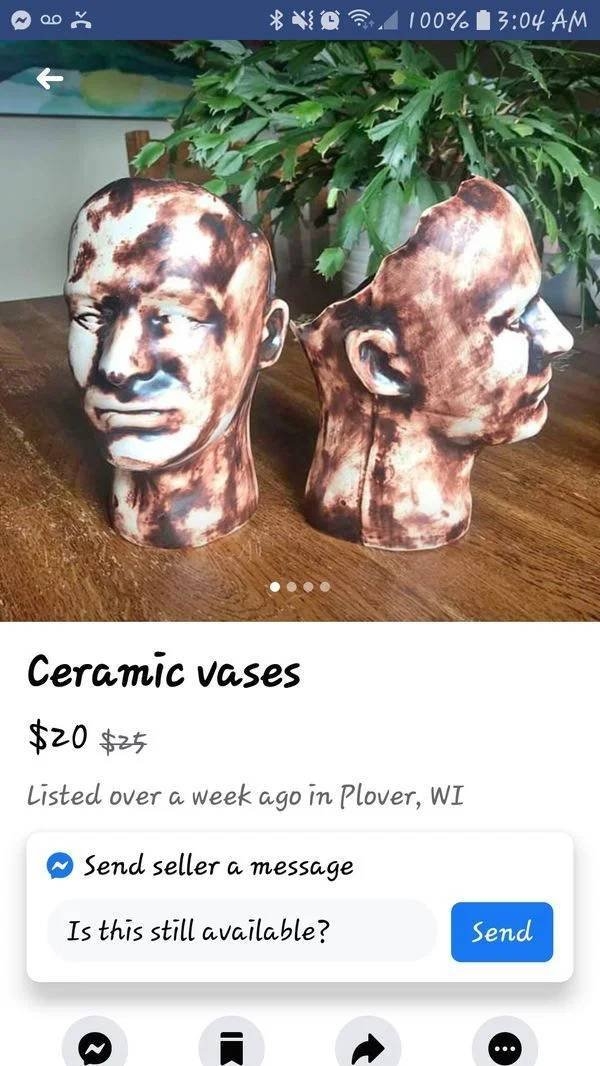Edit the 'Is this still available?' message field
The image size is (600, 1066).
(x=241, y=931)
